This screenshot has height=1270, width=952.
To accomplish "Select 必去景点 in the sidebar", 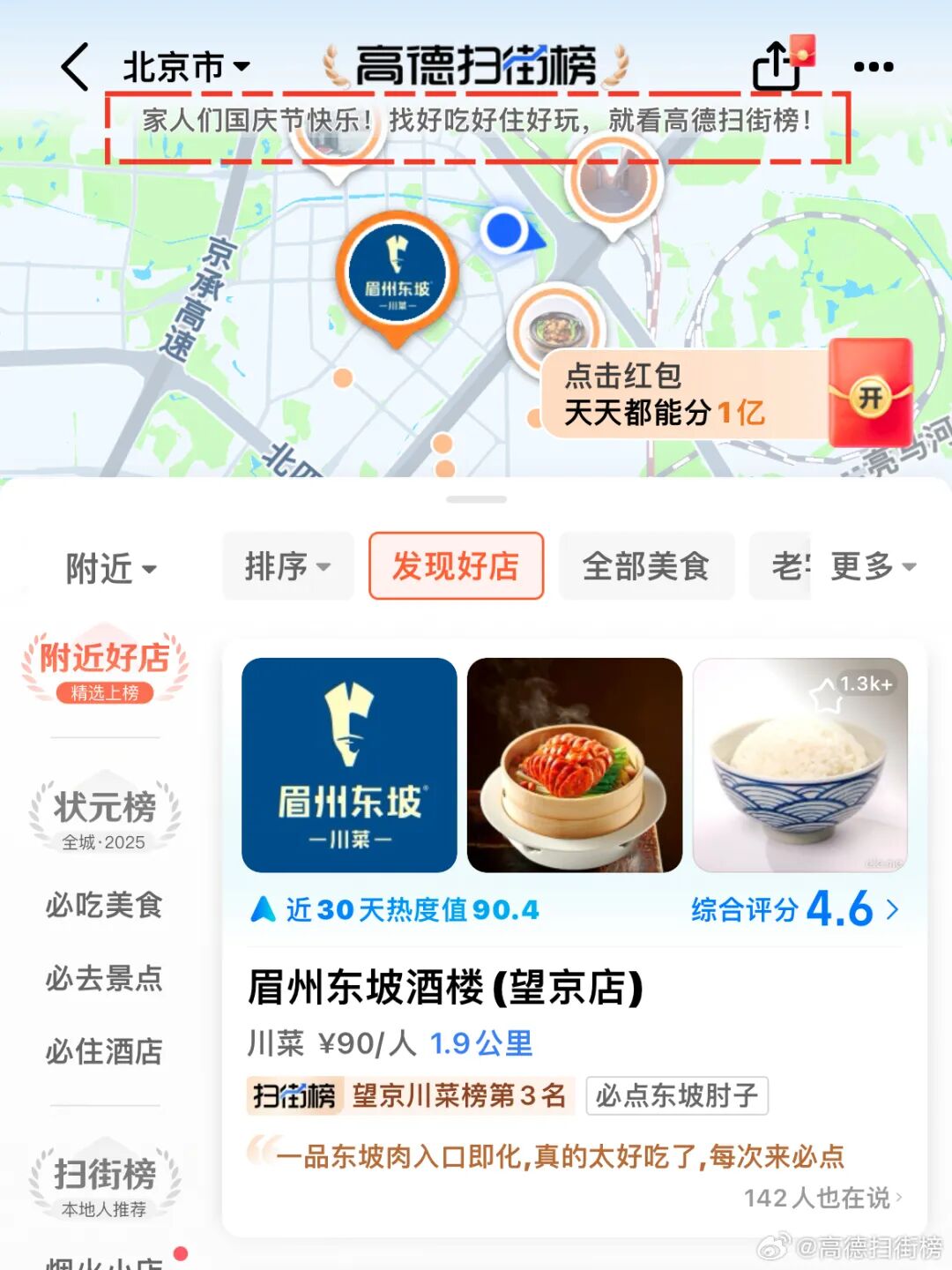I will tap(104, 978).
